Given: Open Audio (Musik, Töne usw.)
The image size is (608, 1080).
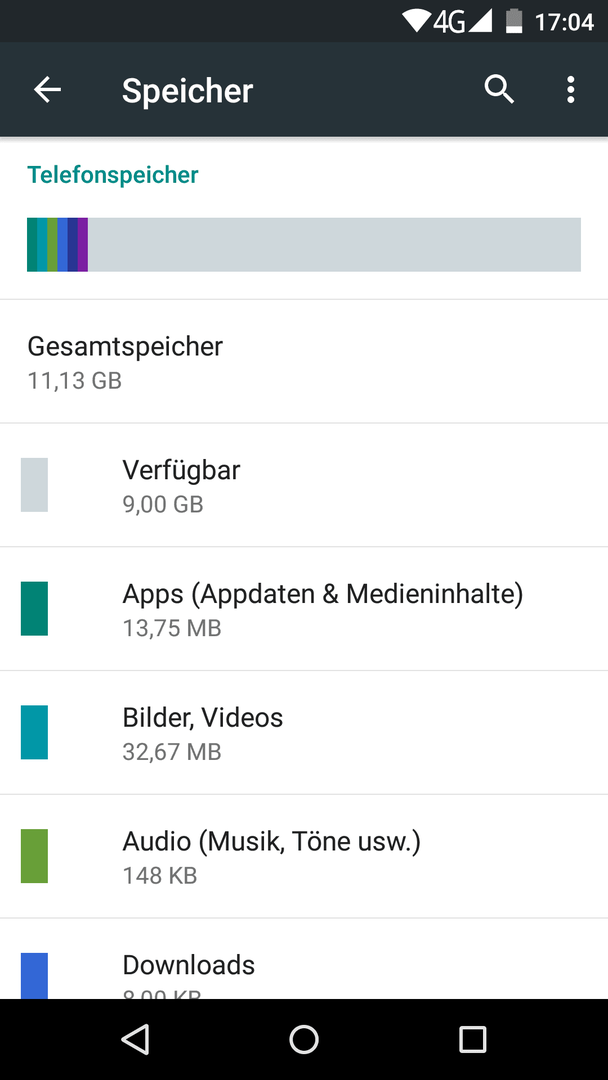Looking at the screenshot, I should (304, 856).
